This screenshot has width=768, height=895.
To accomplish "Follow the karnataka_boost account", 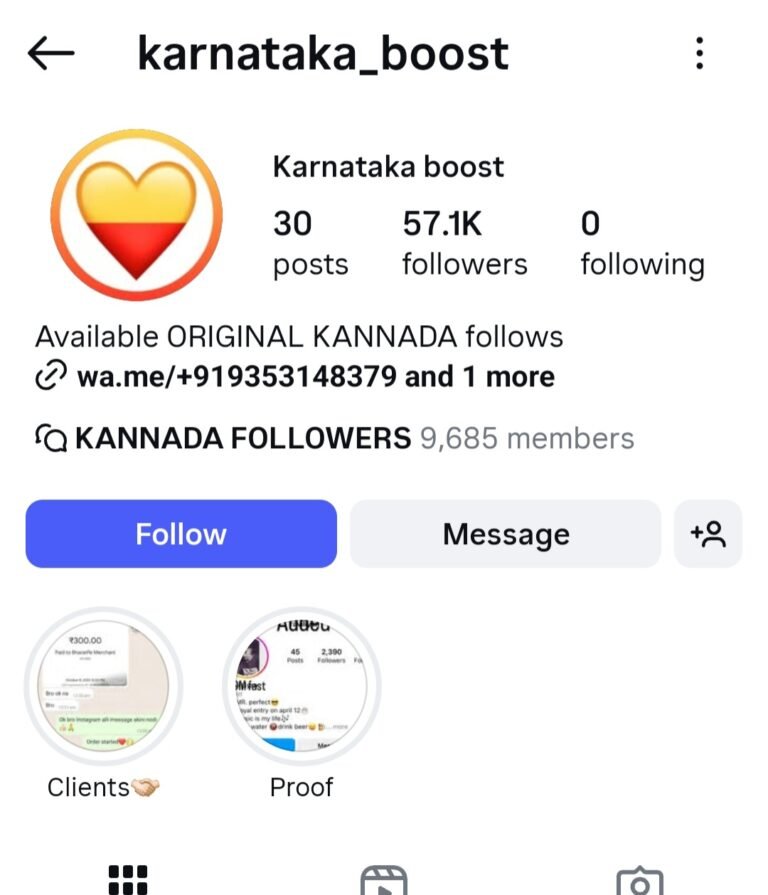I will pos(180,534).
